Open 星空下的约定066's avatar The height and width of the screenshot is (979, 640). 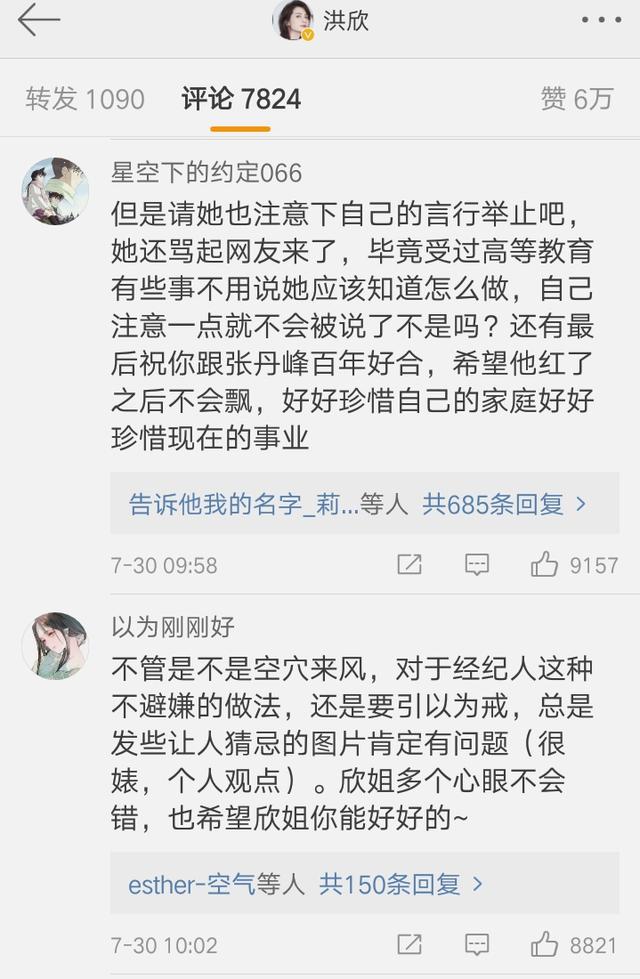[55, 191]
